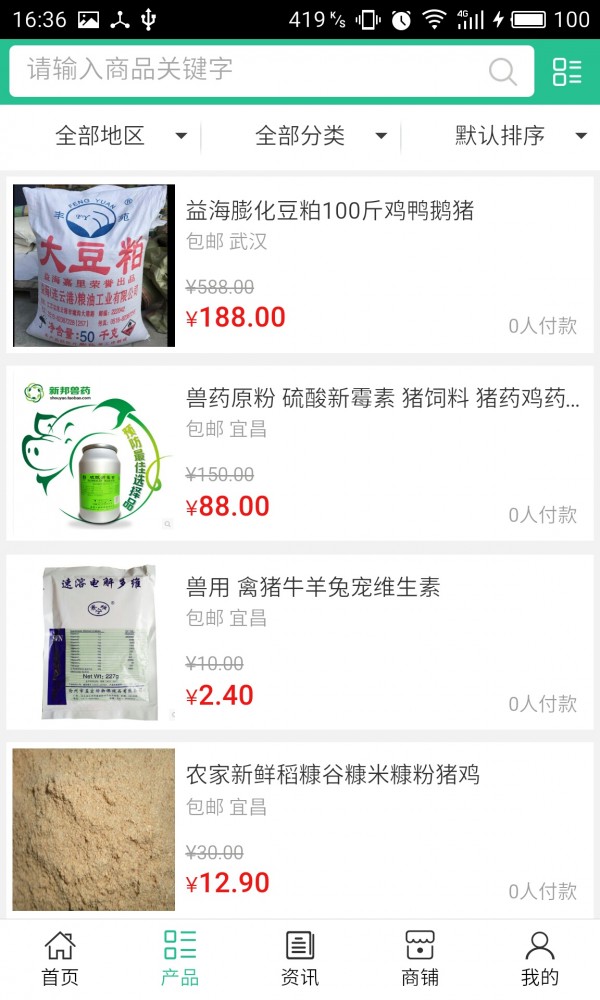Switch to the 资讯 news tab
Viewport: 600px width, 1000px height.
(300, 958)
